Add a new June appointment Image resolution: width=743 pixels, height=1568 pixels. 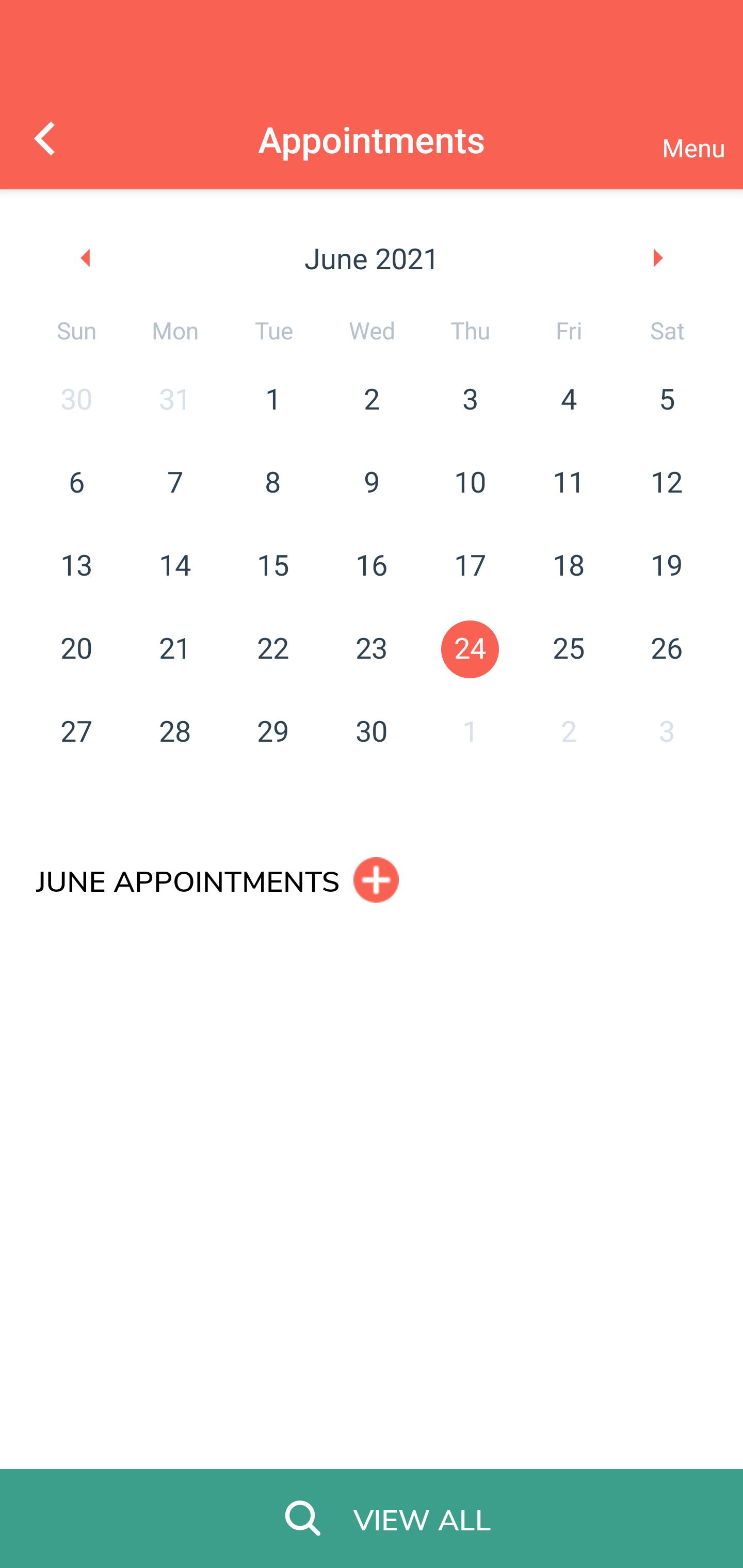tap(376, 880)
